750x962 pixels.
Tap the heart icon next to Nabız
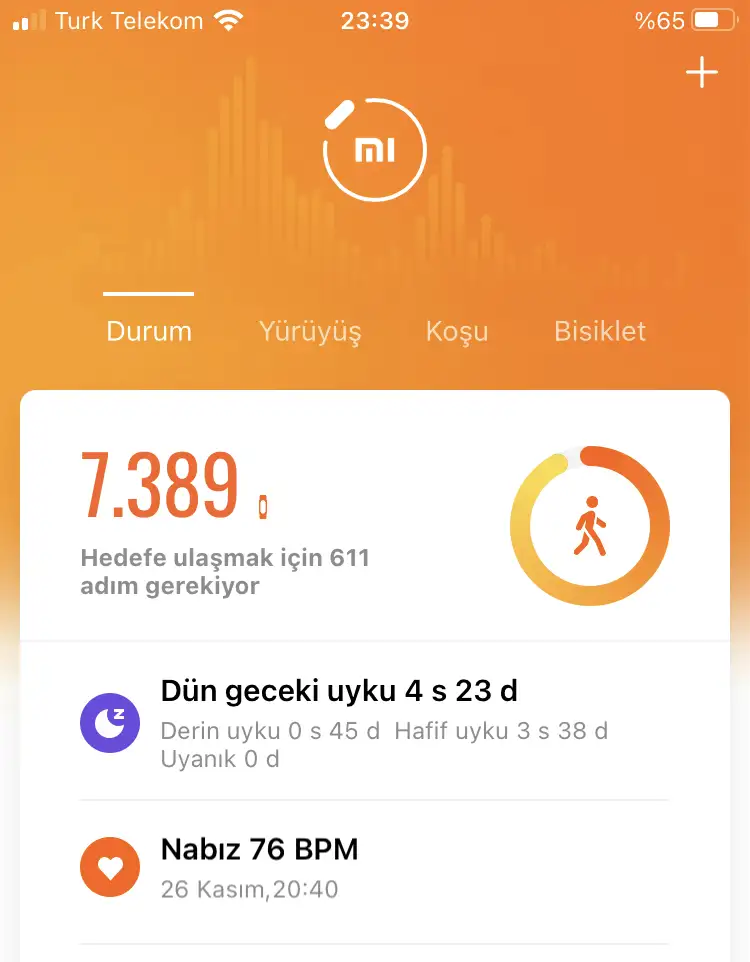point(110,867)
